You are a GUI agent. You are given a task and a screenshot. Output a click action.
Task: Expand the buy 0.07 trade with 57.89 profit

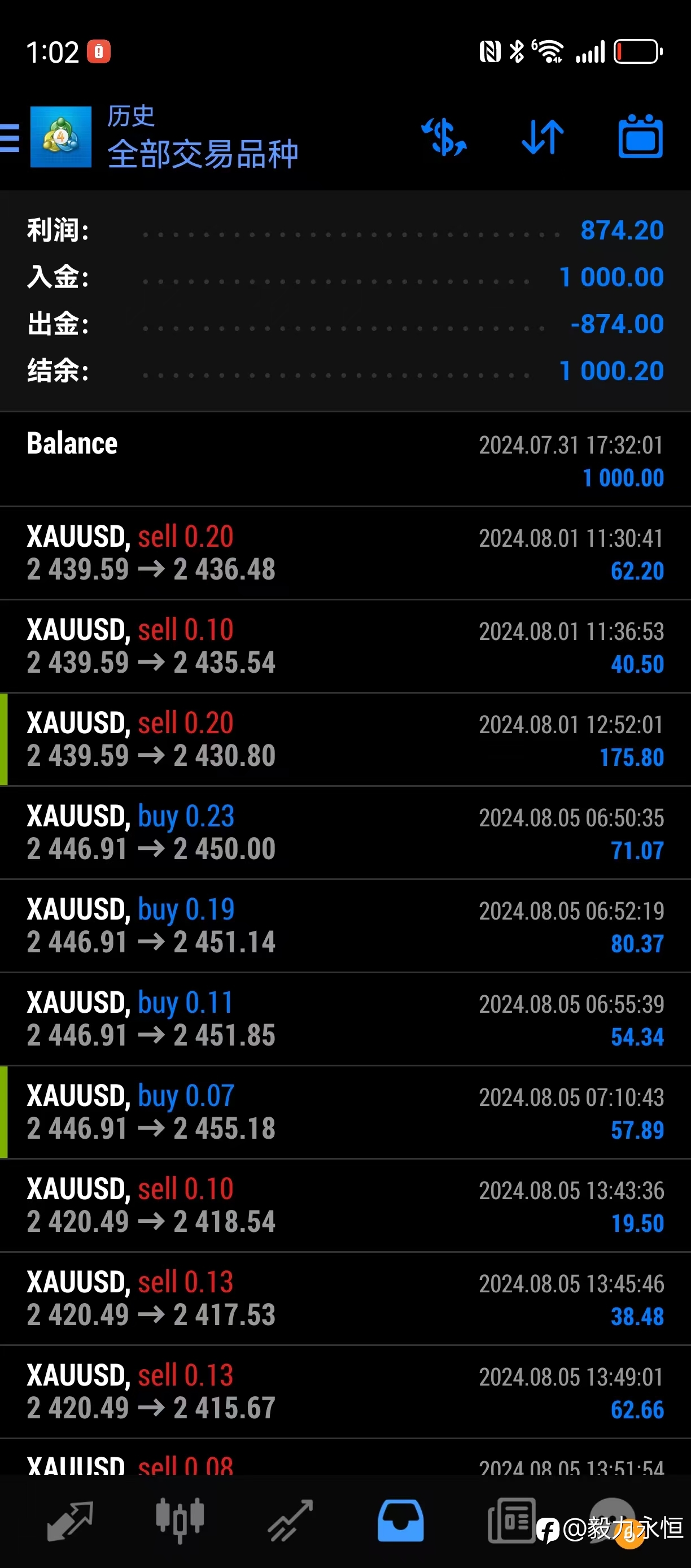point(345,1112)
